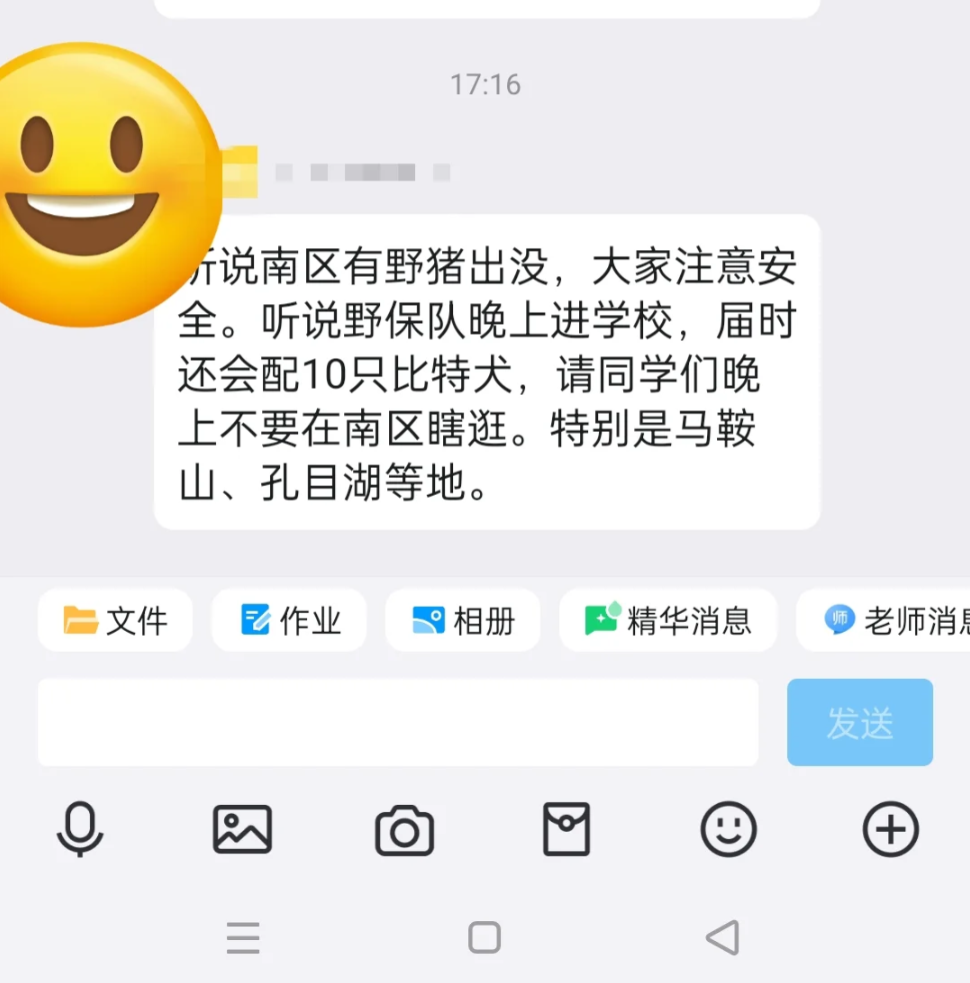Open the red packet icon
This screenshot has width=970, height=983.
click(566, 830)
